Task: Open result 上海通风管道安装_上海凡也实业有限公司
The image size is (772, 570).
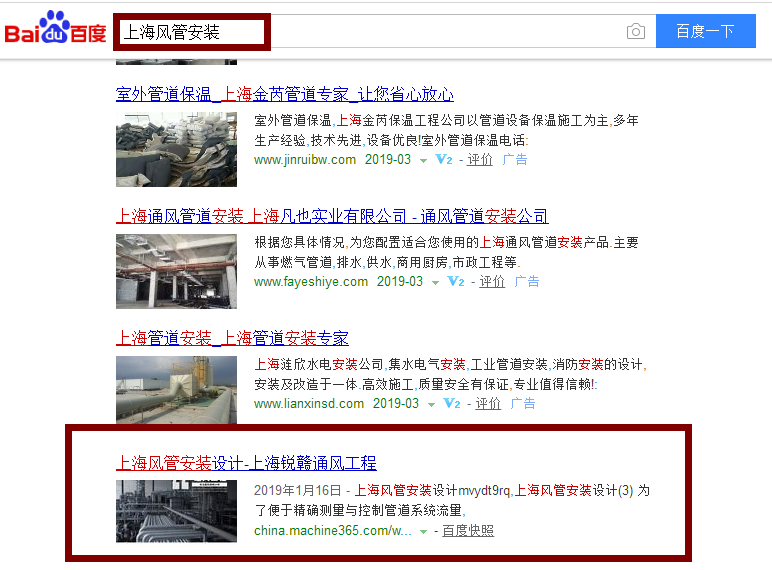Action: click(332, 216)
